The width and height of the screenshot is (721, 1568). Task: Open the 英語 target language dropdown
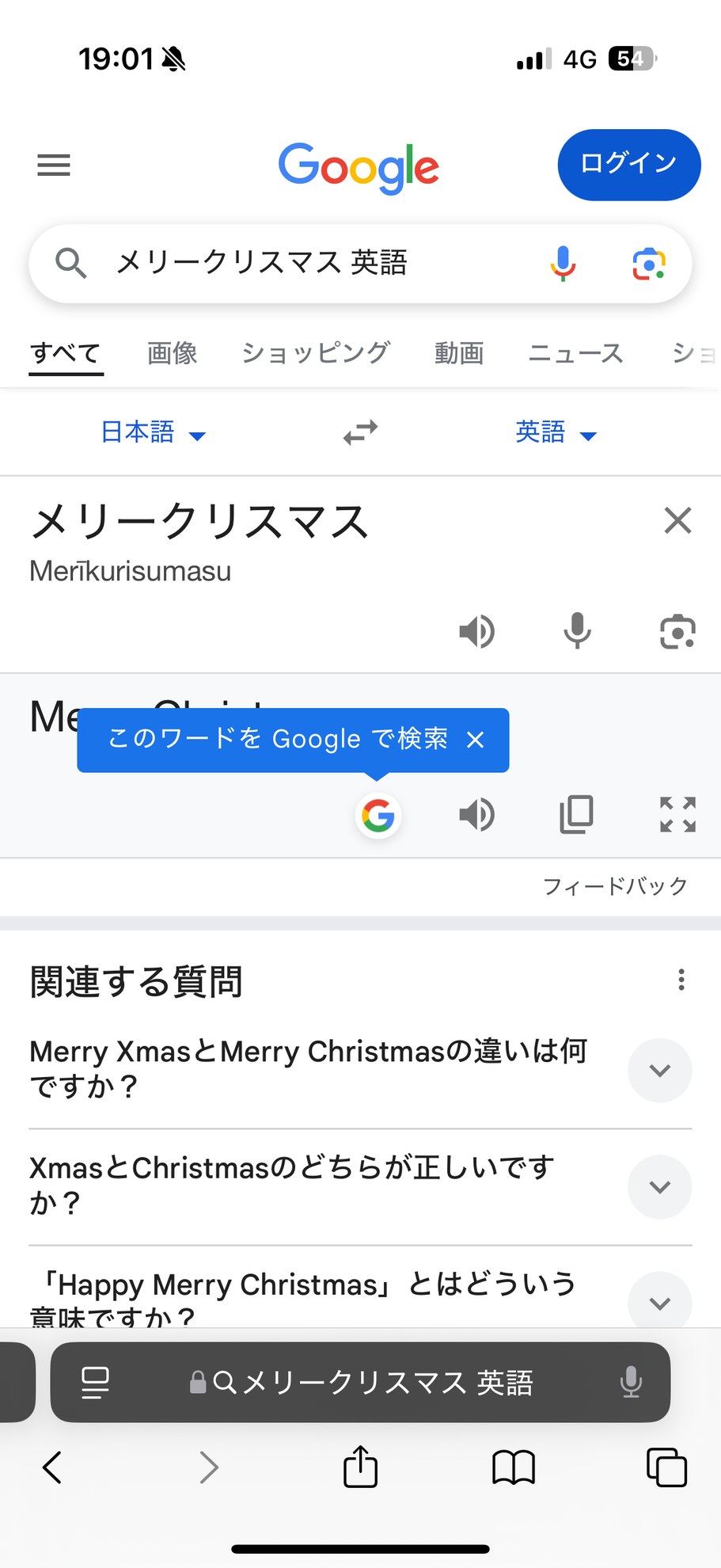point(556,432)
